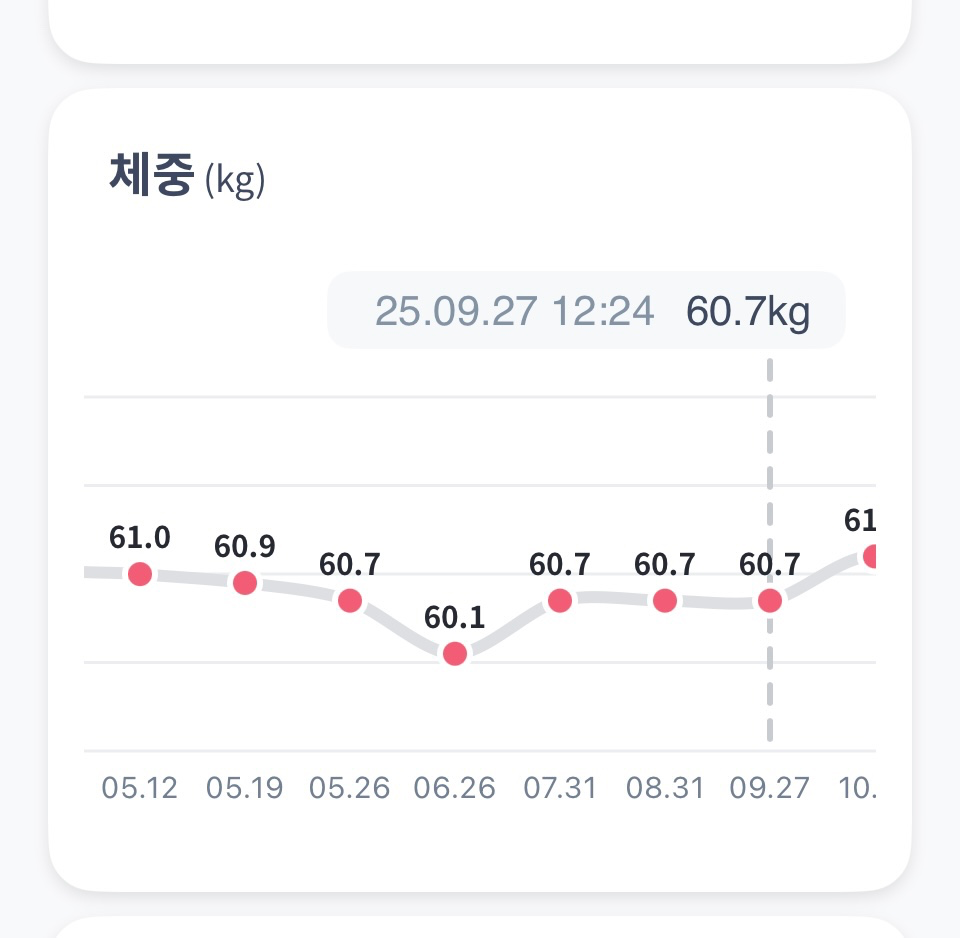The height and width of the screenshot is (938, 960).
Task: Tap the 08.31 weight data point
Action: coord(665,601)
